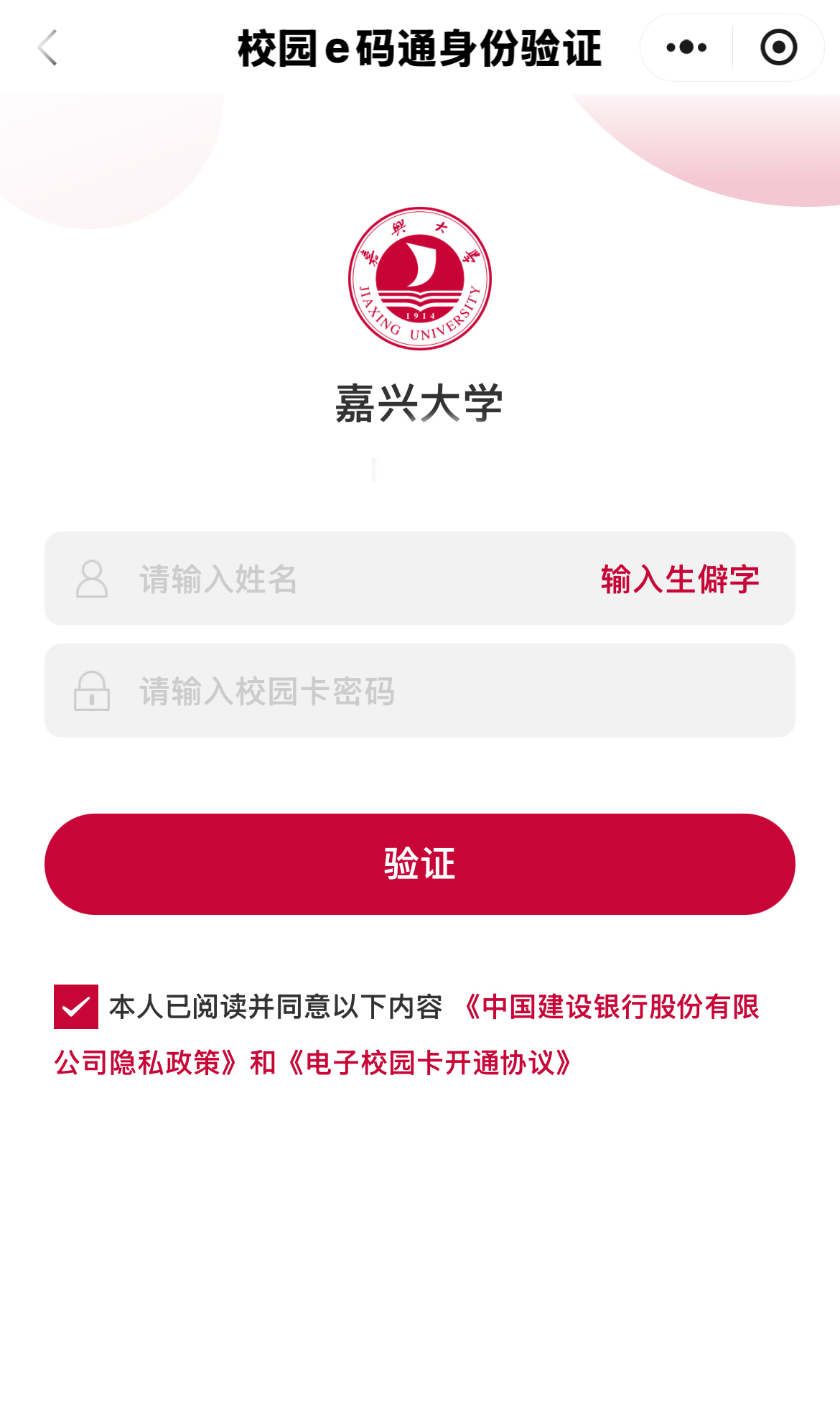840x1419 pixels.
Task: Open the mini program more options menu
Action: click(x=686, y=48)
